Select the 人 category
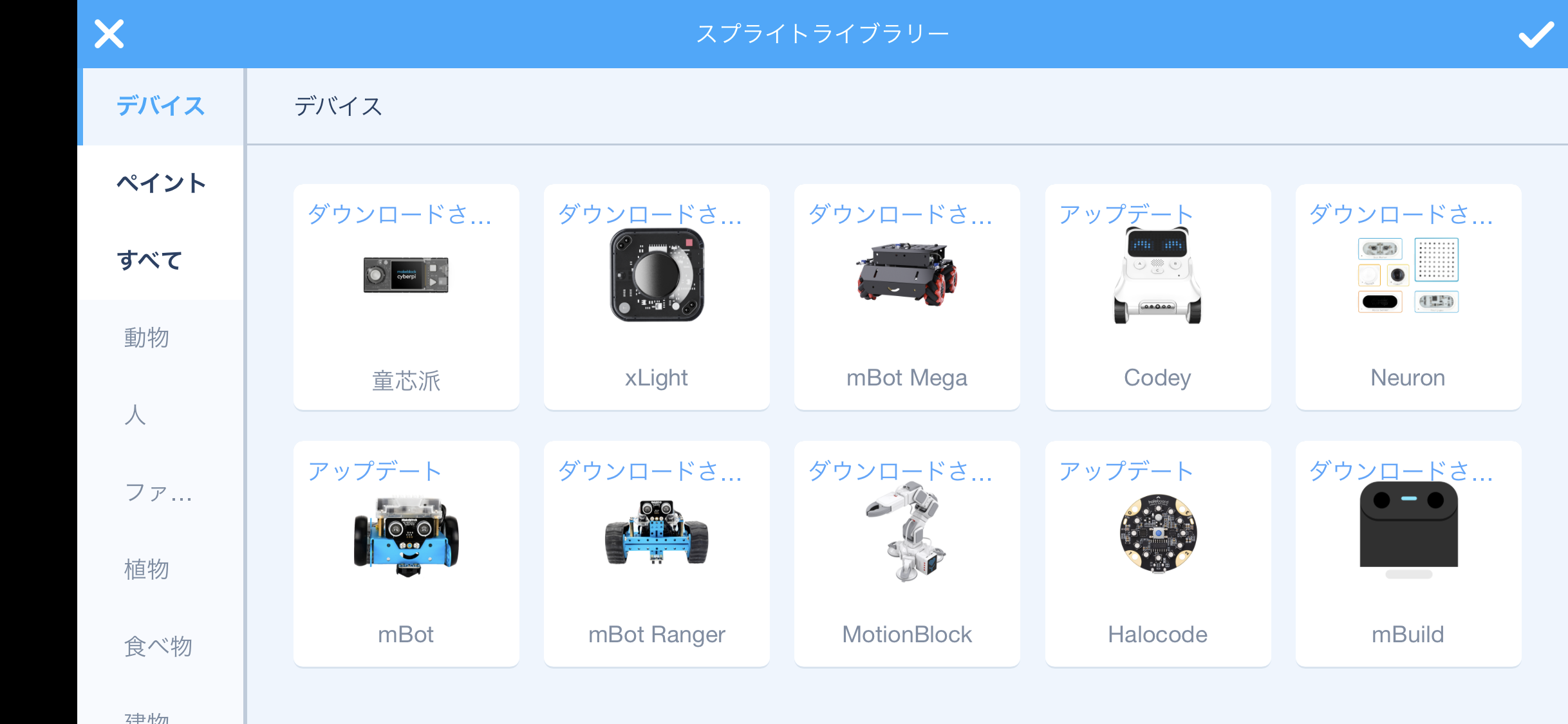 (135, 415)
